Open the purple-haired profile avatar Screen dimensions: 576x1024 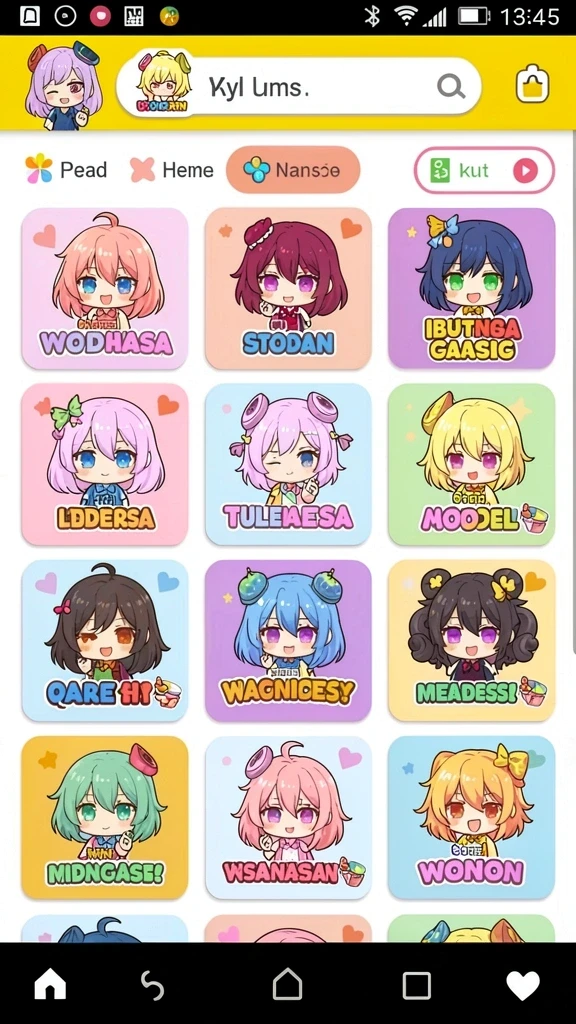[x=63, y=85]
